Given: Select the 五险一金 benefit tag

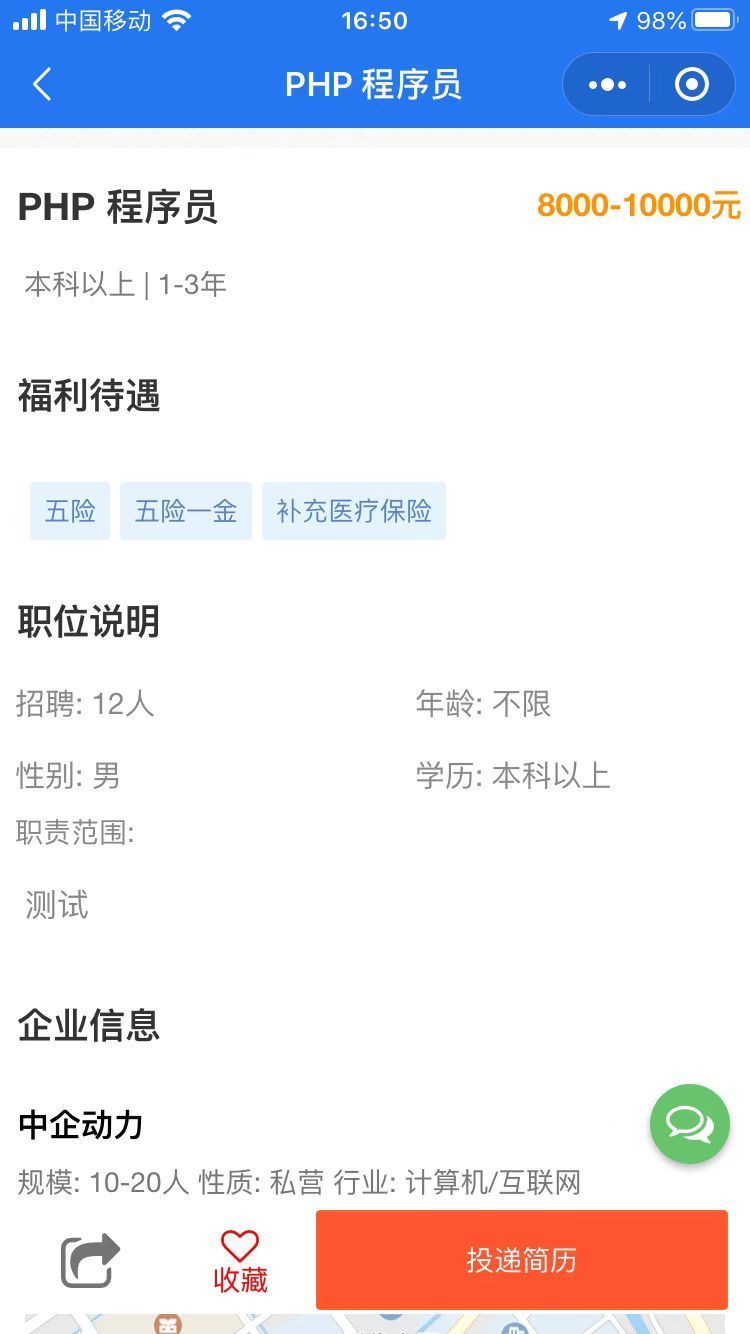Looking at the screenshot, I should click(186, 511).
